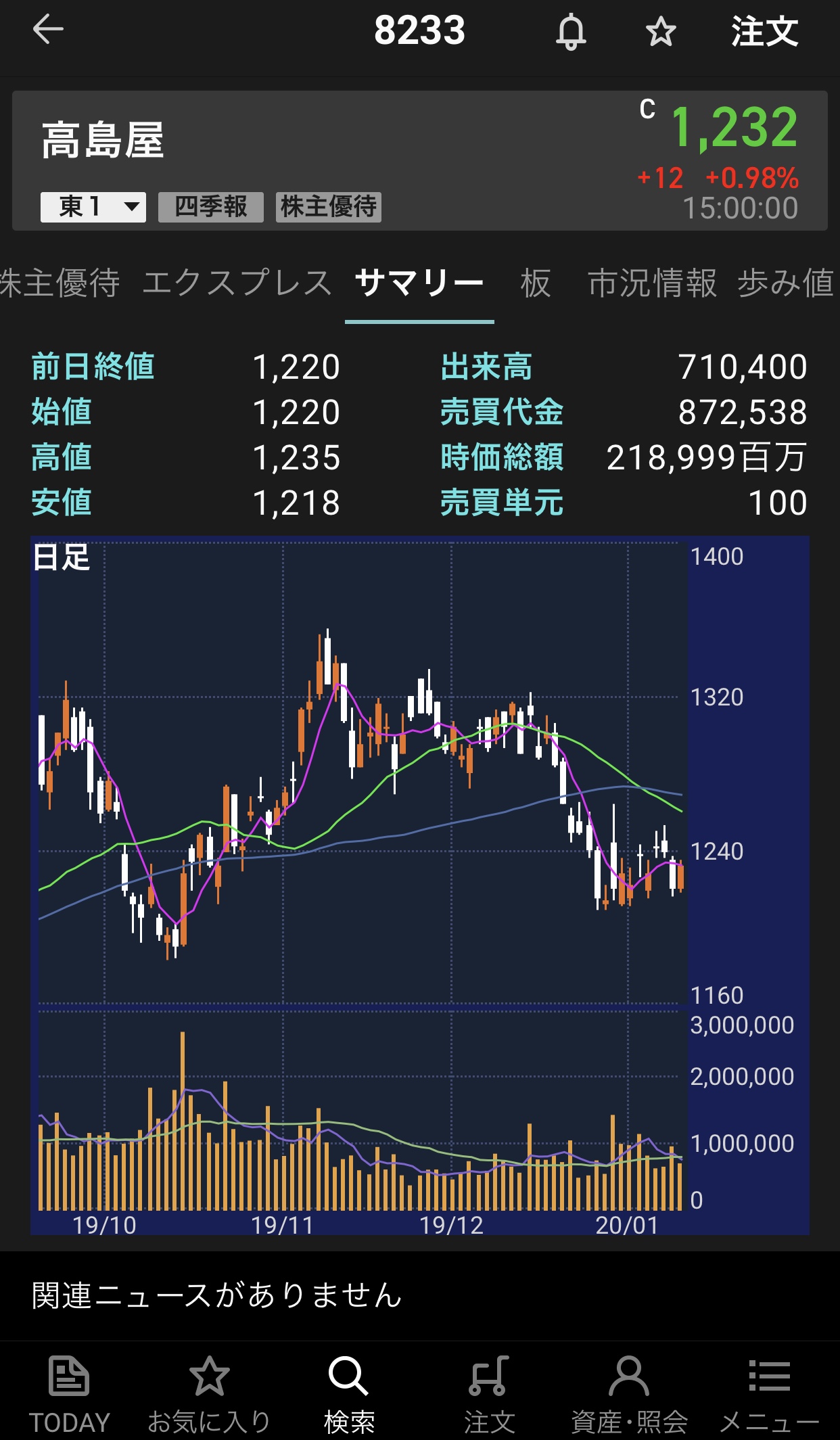Go back with the arrow icon
840x1440 pixels.
(x=48, y=30)
